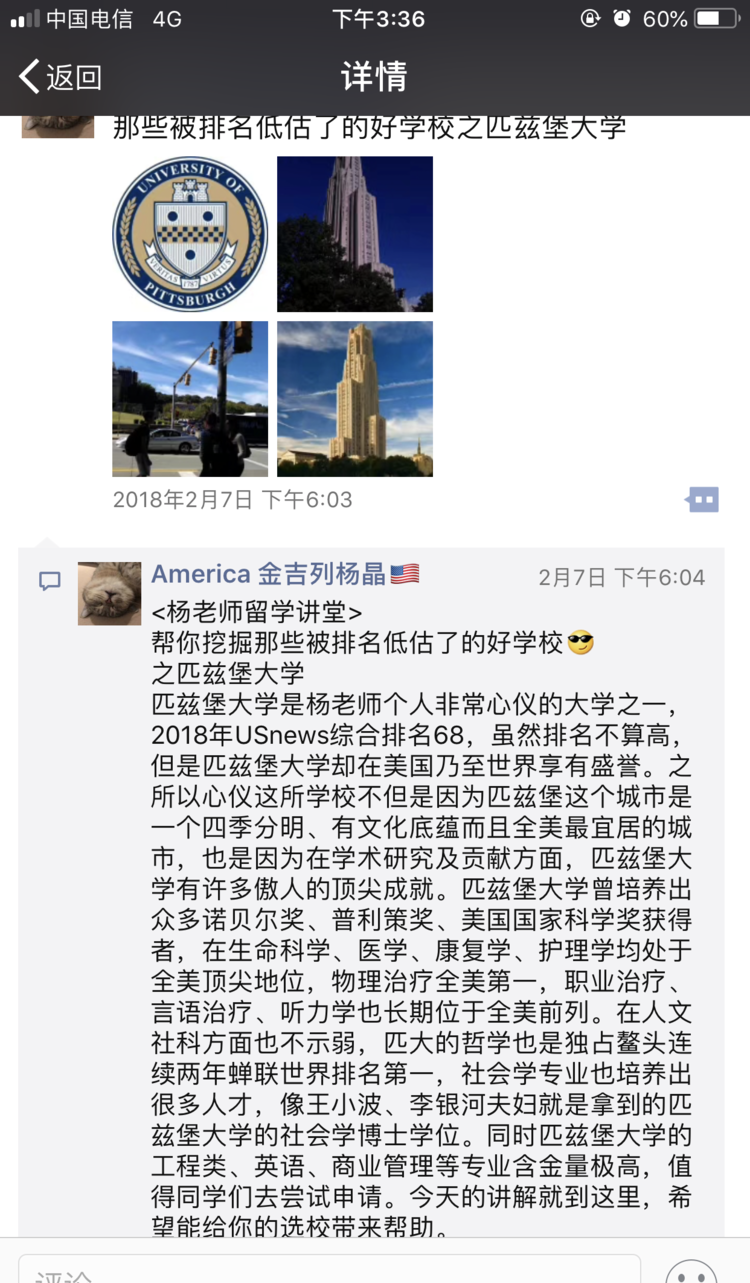The width and height of the screenshot is (750, 1283).
Task: Tap the battery indicator icon
Action: coord(715,17)
